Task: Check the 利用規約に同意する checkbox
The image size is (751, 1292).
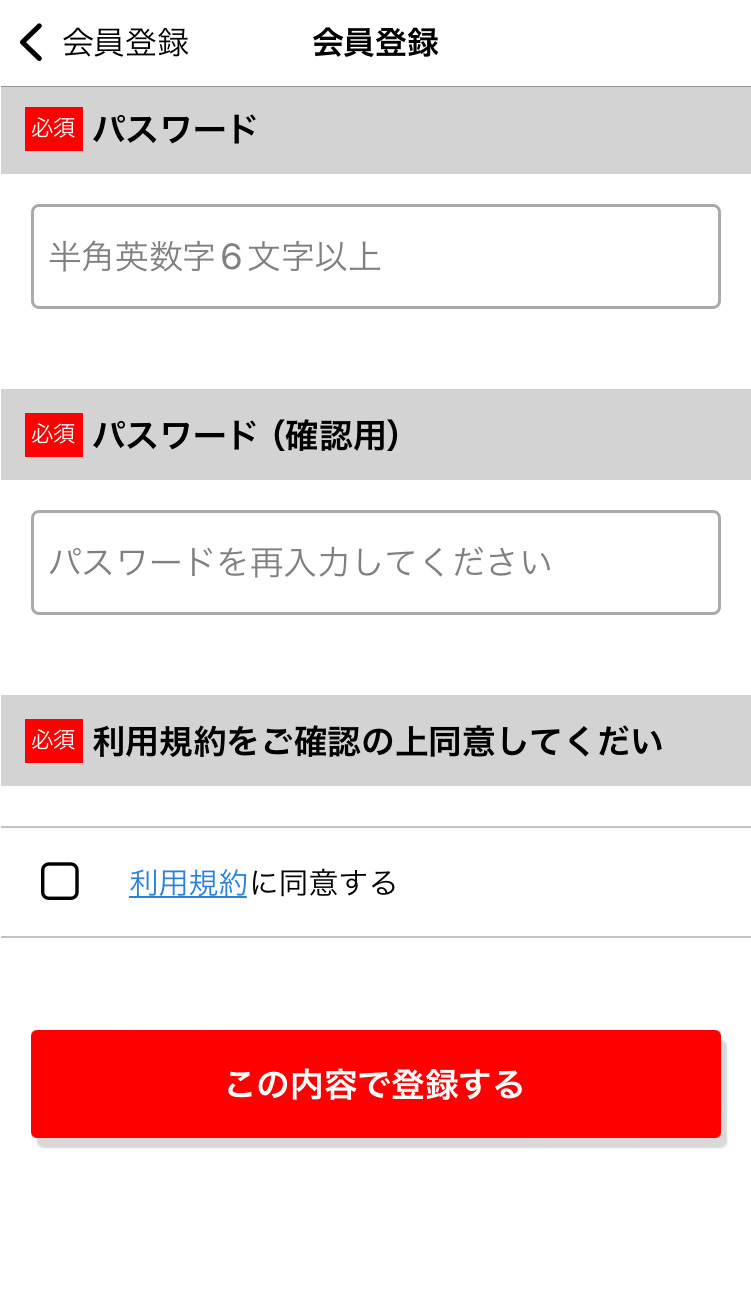Action: [x=60, y=882]
